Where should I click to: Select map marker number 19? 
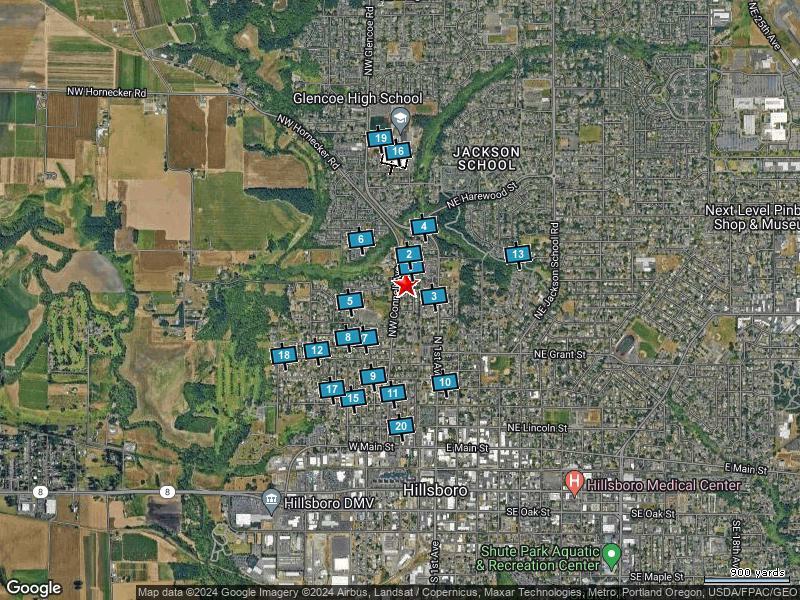(x=378, y=138)
